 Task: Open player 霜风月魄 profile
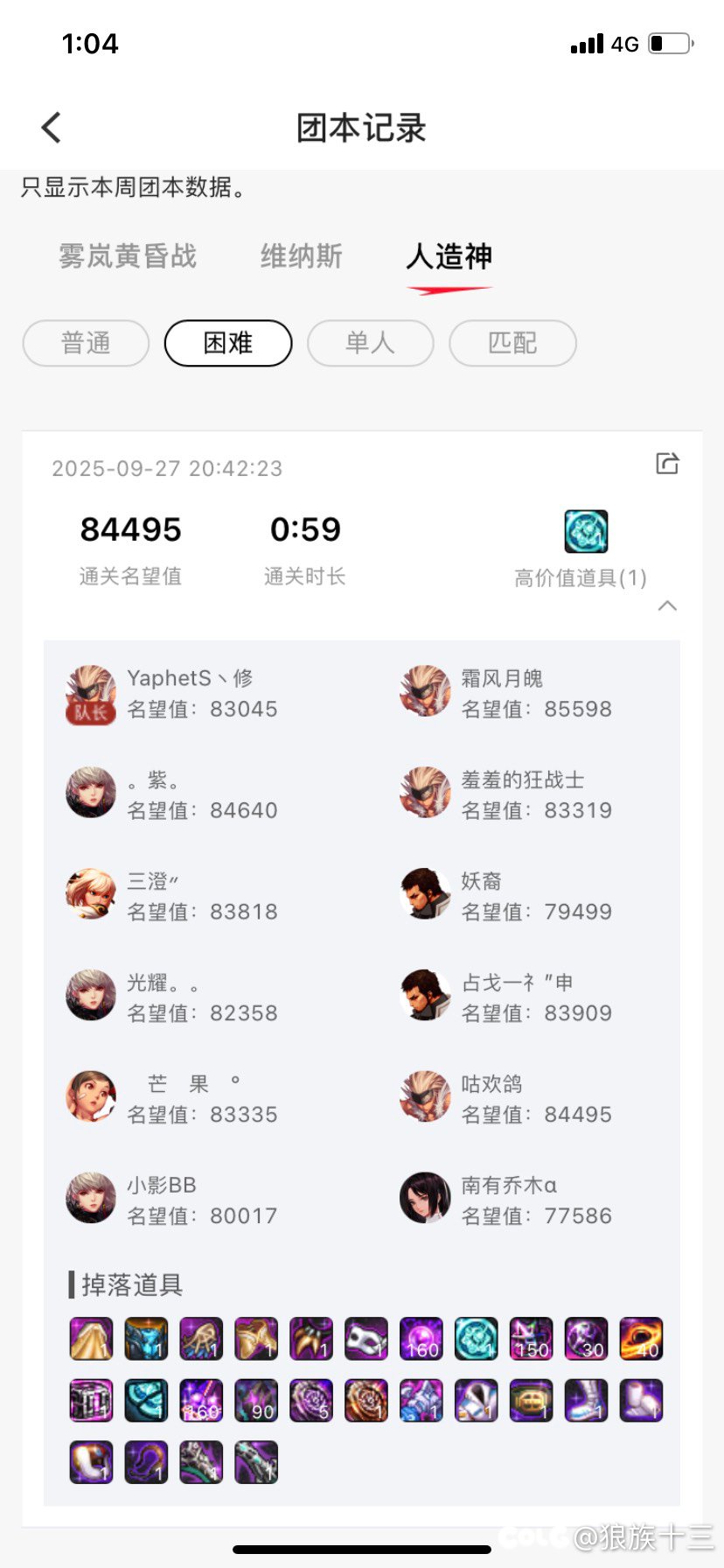tap(425, 693)
